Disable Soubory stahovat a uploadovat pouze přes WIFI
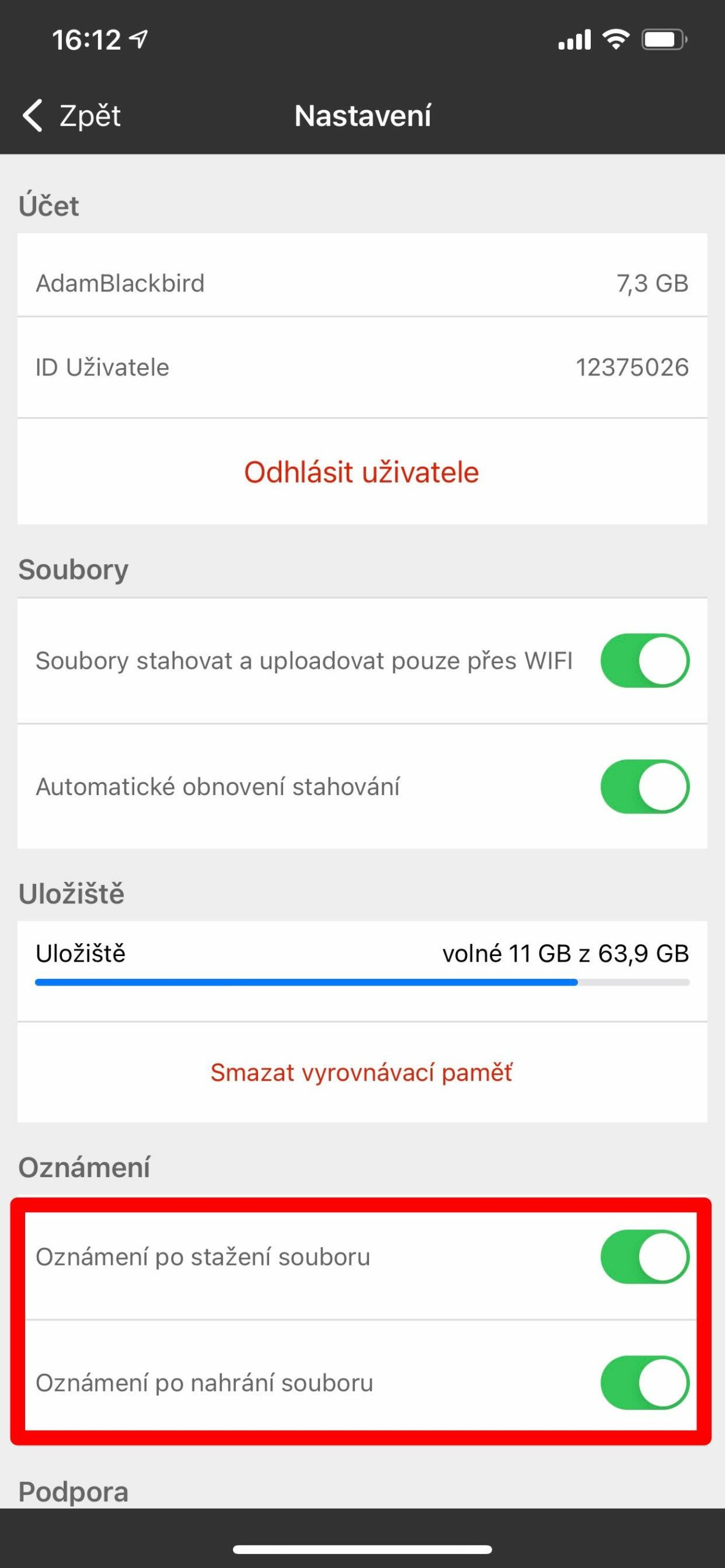 pyautogui.click(x=647, y=661)
